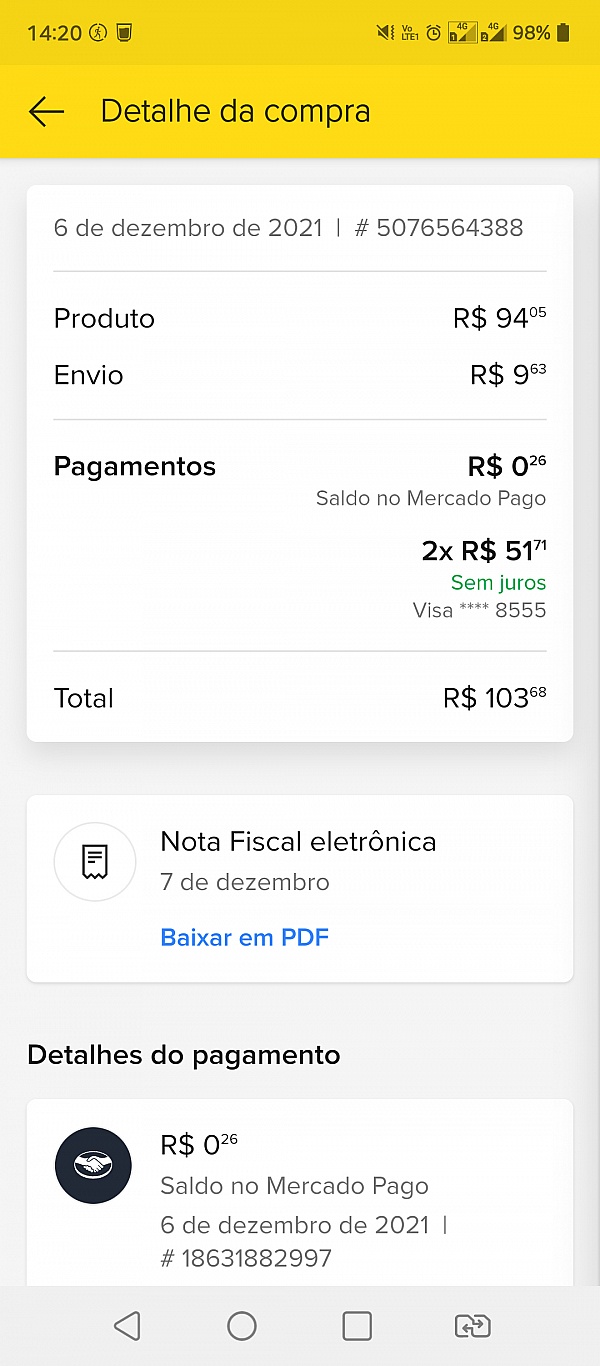Tap the system home button
The height and width of the screenshot is (1366, 600).
click(242, 1326)
